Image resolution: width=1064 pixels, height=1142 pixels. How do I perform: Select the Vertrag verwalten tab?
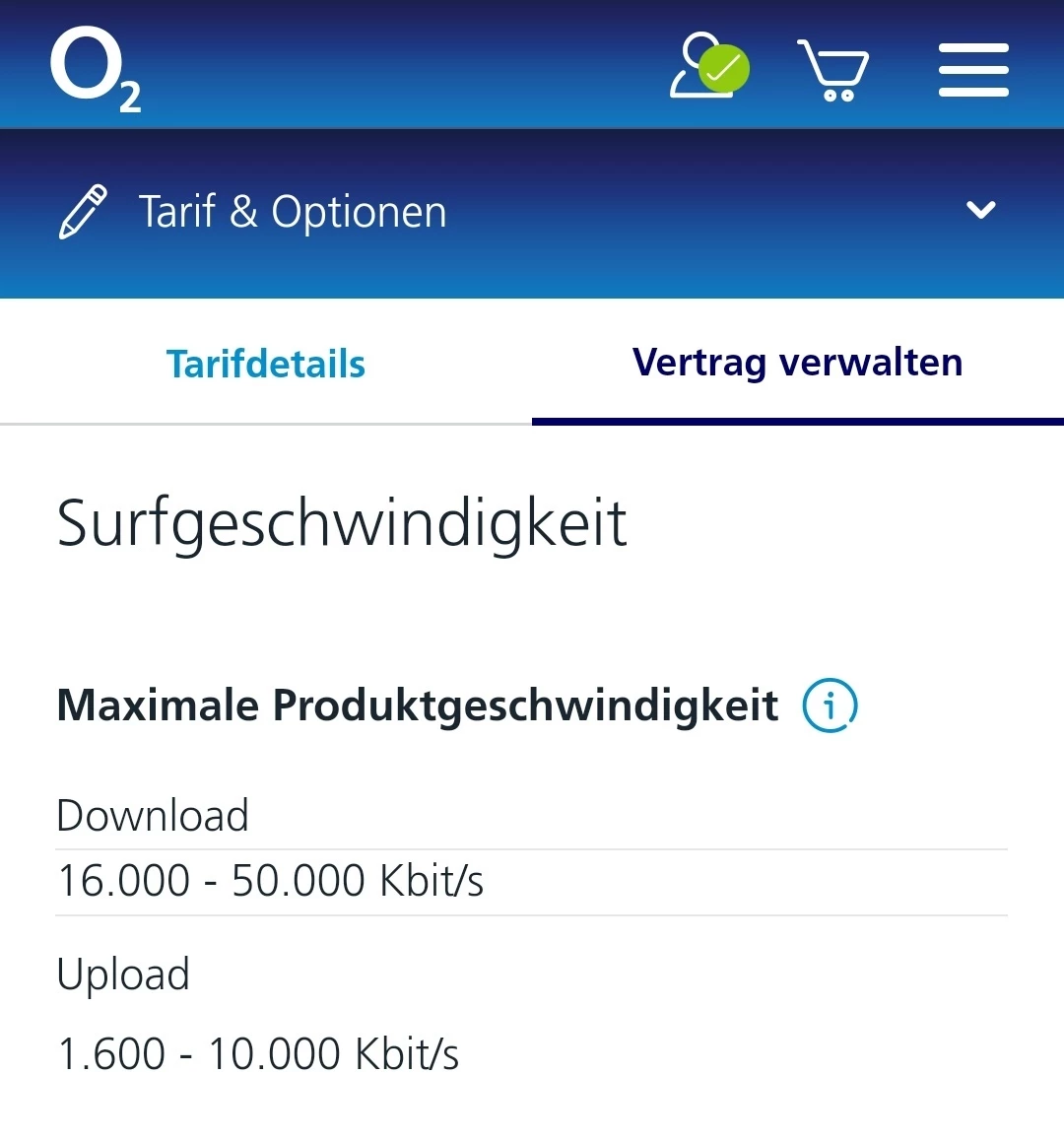pos(797,363)
